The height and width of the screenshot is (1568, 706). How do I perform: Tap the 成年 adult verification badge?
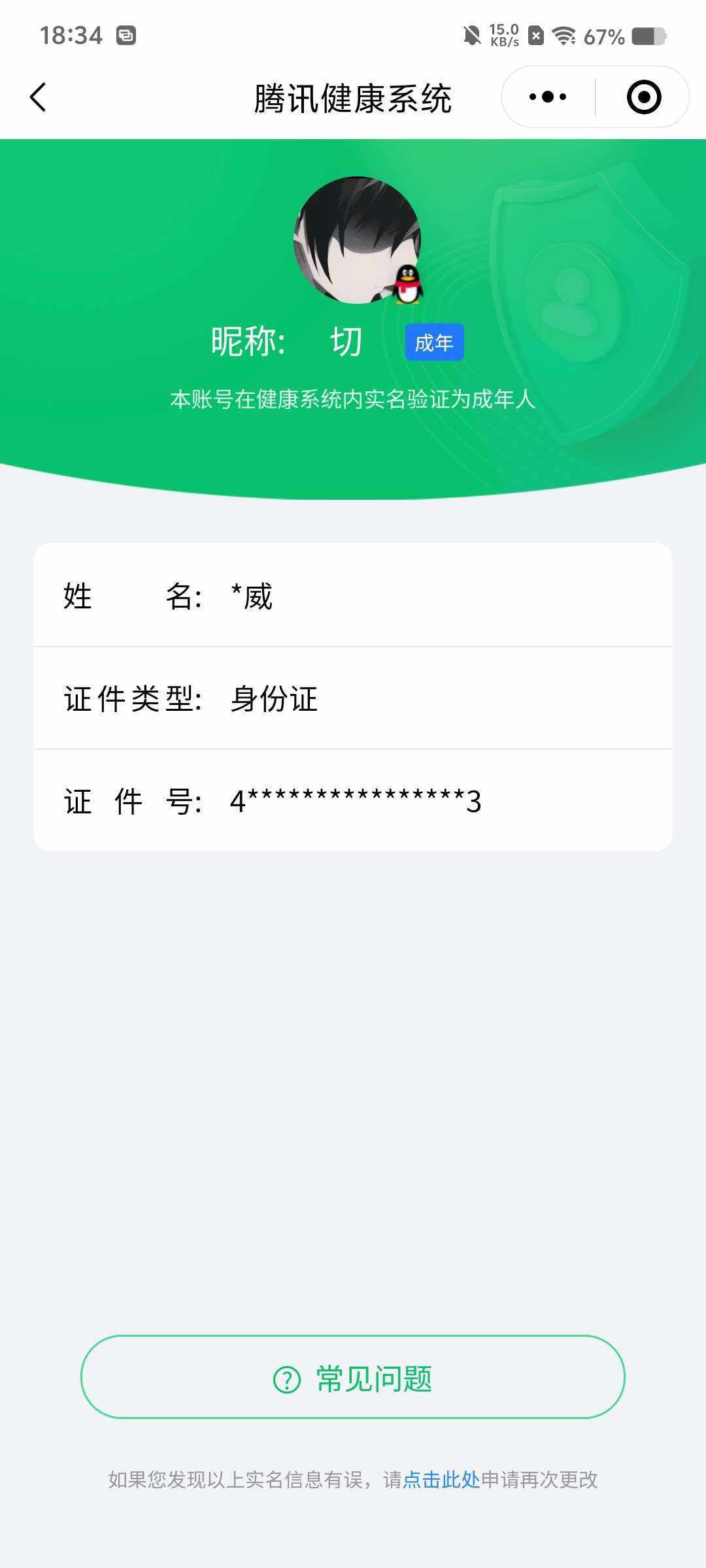(434, 342)
